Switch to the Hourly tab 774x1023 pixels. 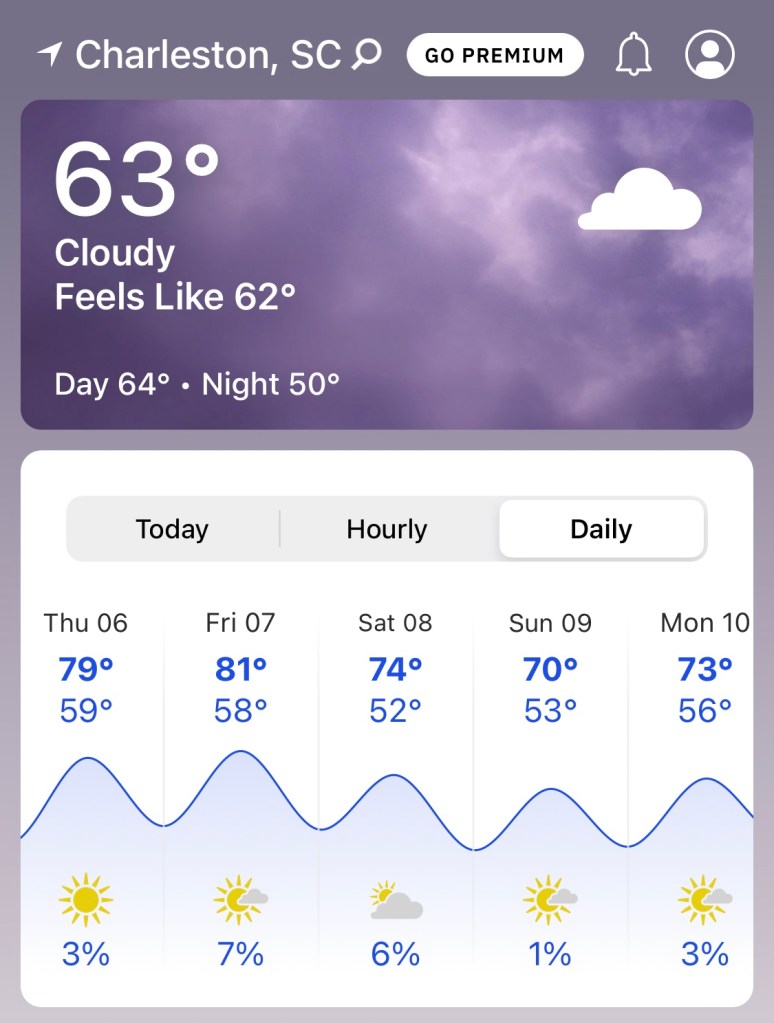(387, 529)
